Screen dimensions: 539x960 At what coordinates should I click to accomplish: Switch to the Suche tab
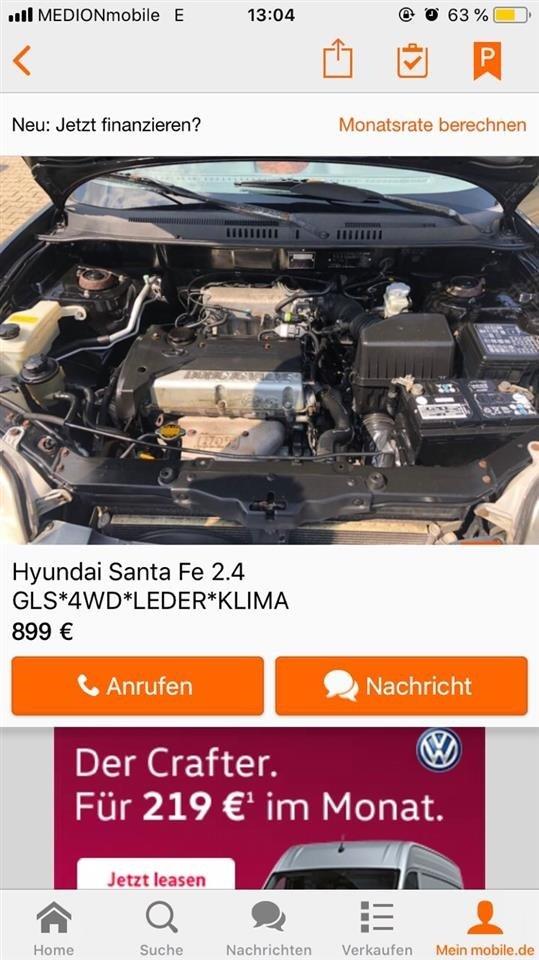(x=162, y=929)
